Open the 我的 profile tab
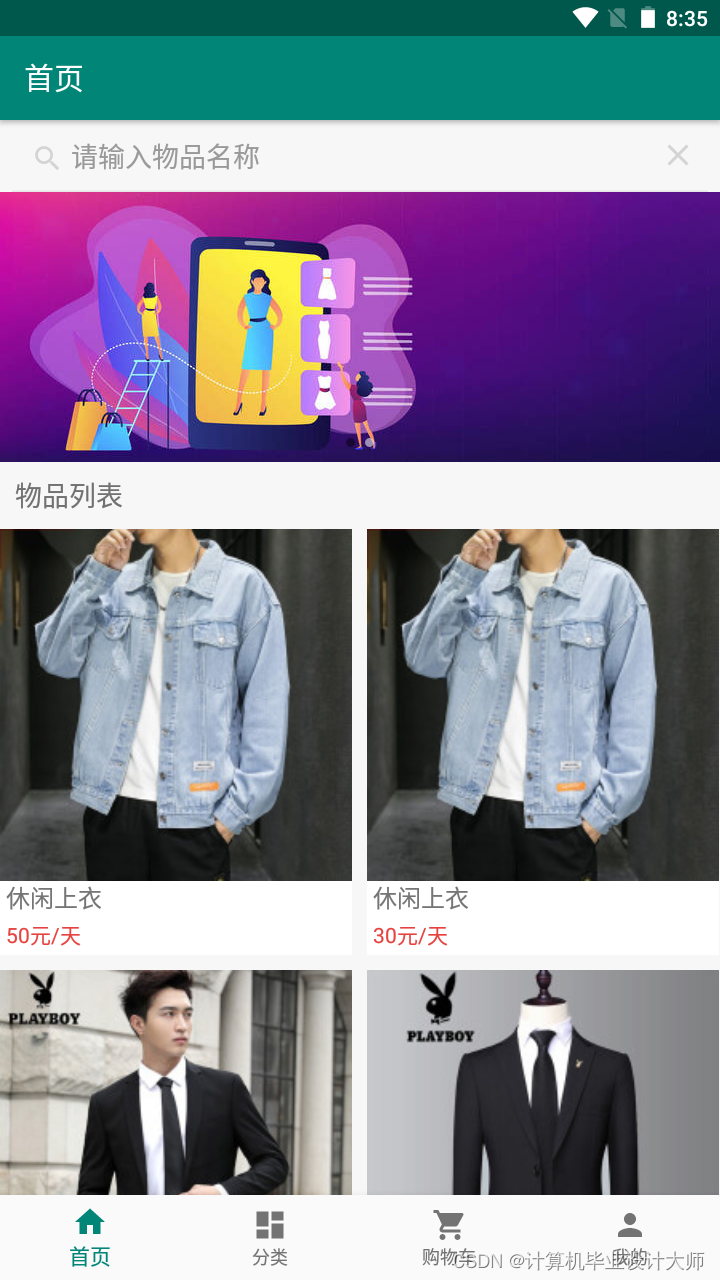The image size is (720, 1280). point(629,1238)
